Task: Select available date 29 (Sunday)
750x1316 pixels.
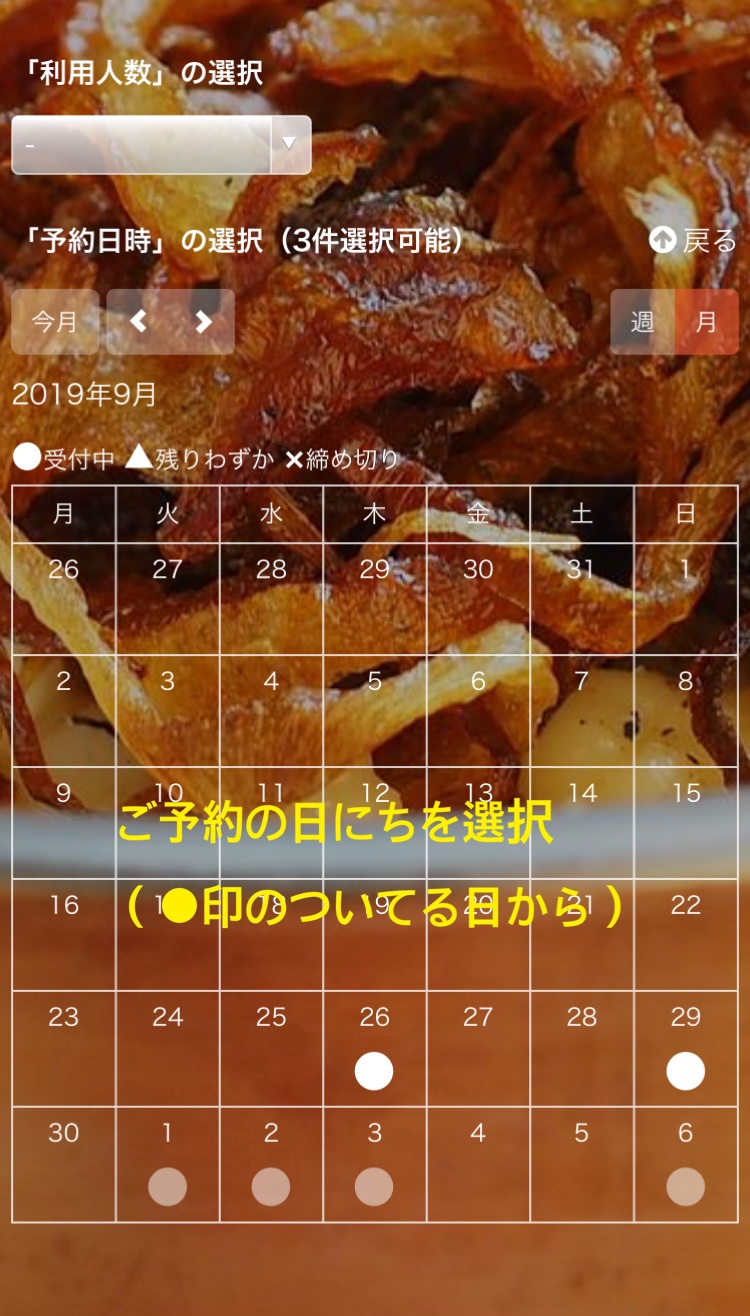Action: pos(685,1070)
